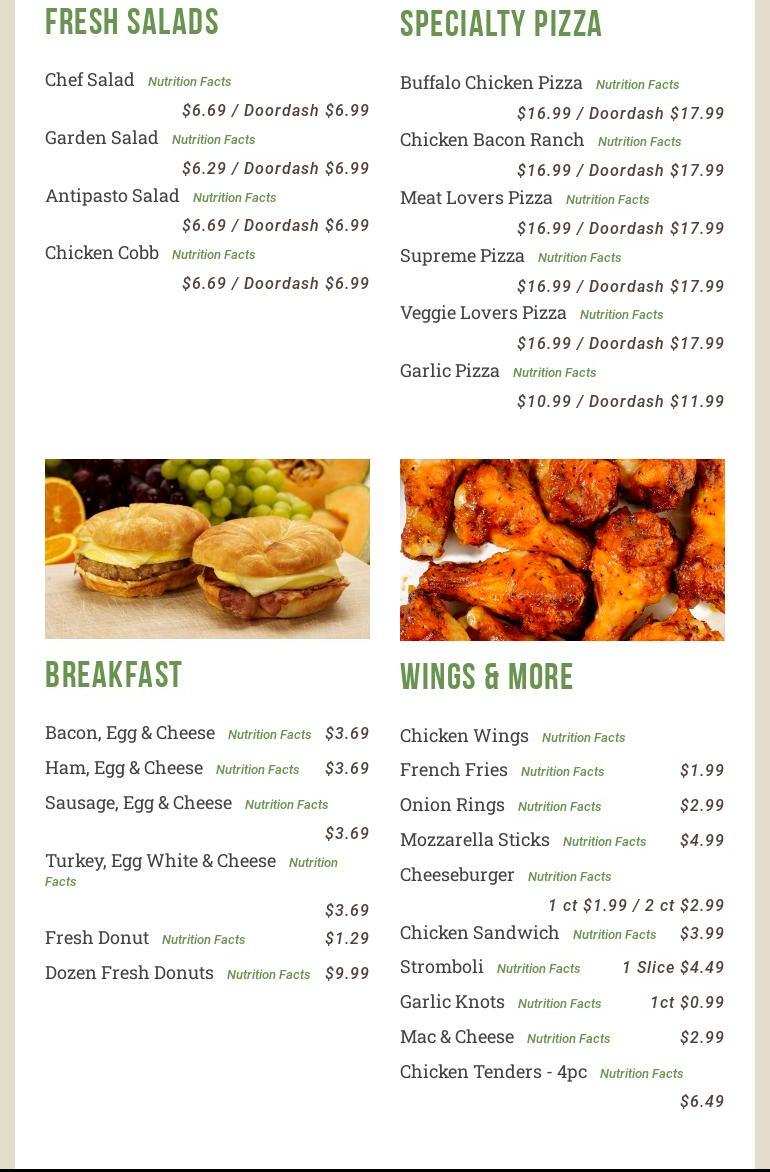Check Chicken Tenders - 4pc Nutrition Facts
770x1172 pixels.
point(641,1074)
